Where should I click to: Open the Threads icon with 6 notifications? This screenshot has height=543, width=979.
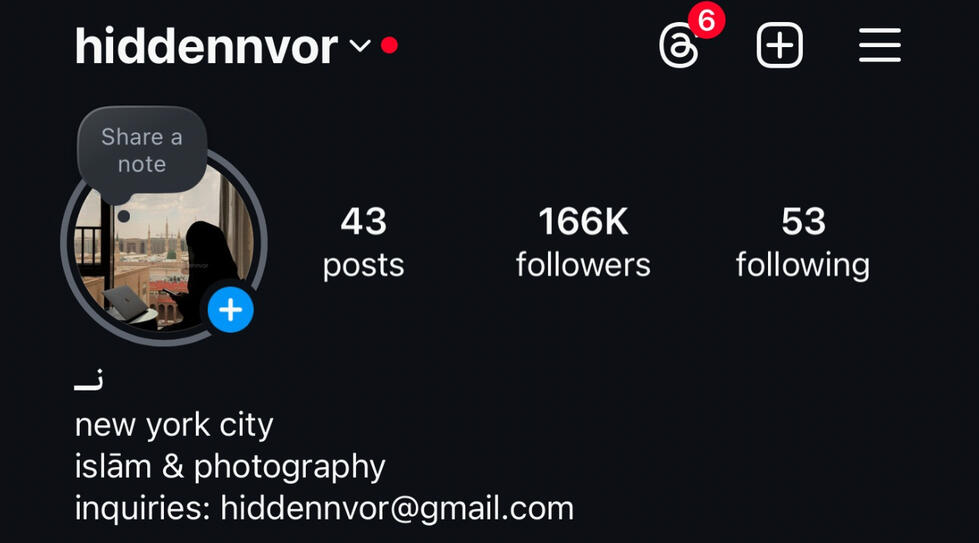(x=680, y=46)
